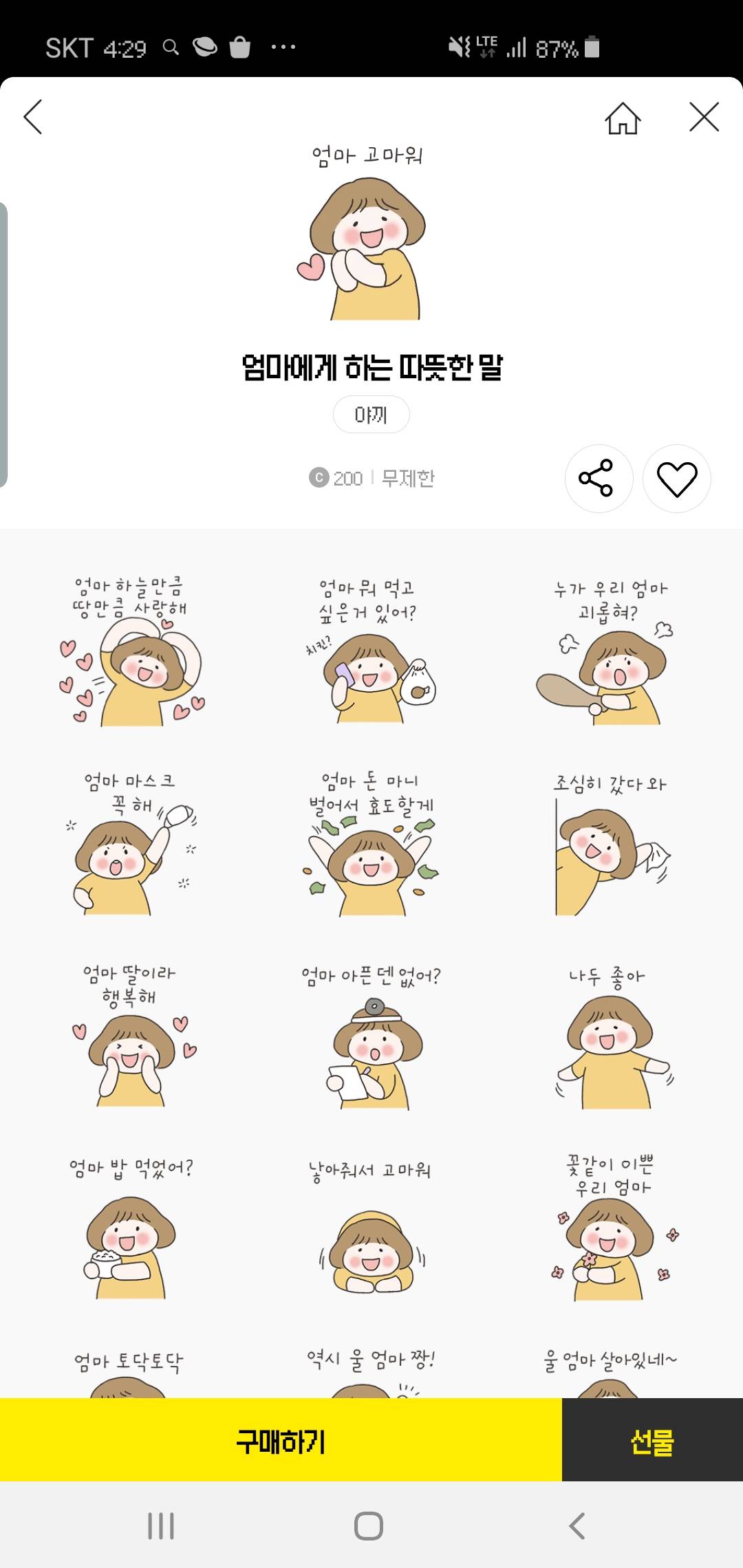Send this emoticon as a gift via 선물
This screenshot has height=1568, width=743.
pos(652,1440)
